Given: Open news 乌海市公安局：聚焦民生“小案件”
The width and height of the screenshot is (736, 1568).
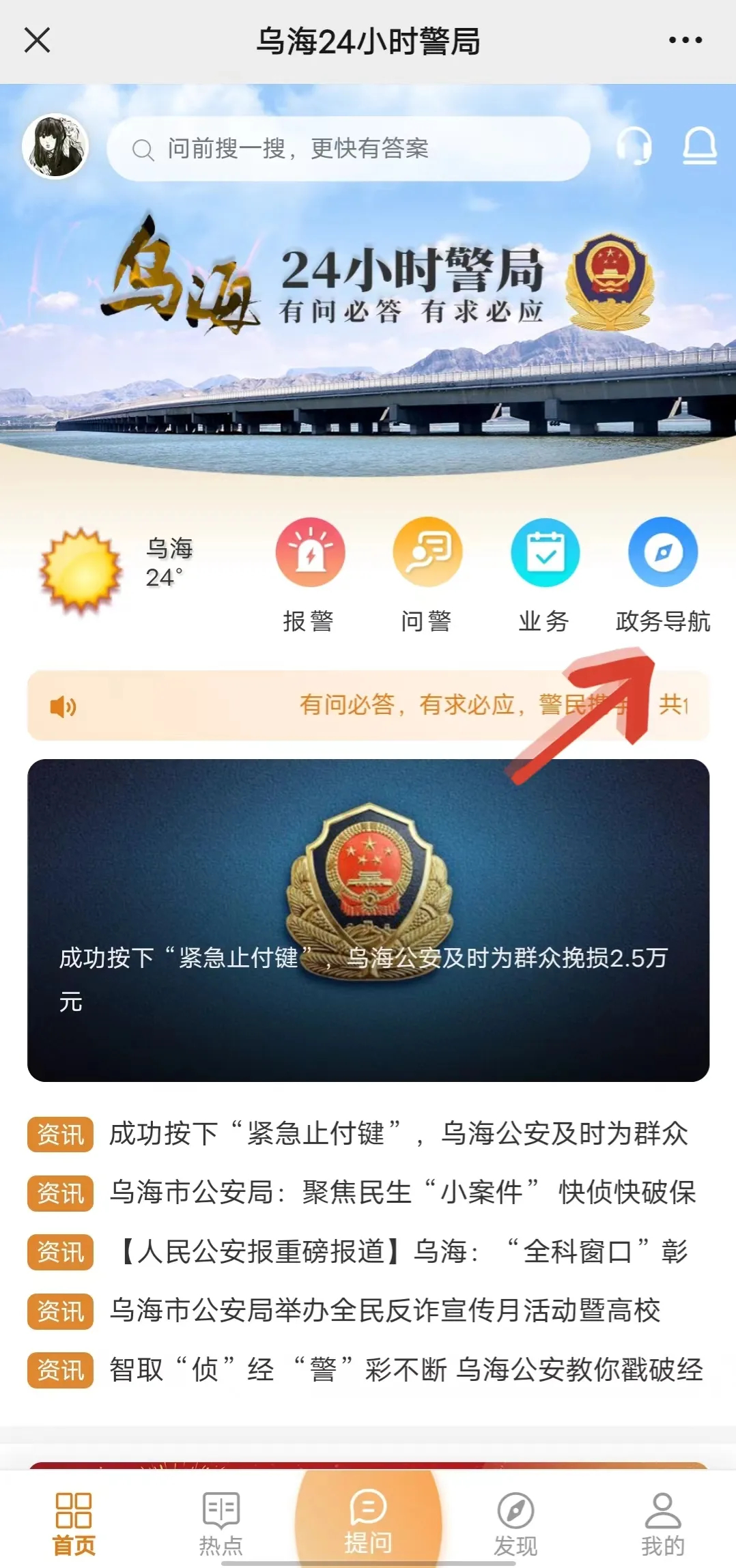Looking at the screenshot, I should (x=401, y=1193).
